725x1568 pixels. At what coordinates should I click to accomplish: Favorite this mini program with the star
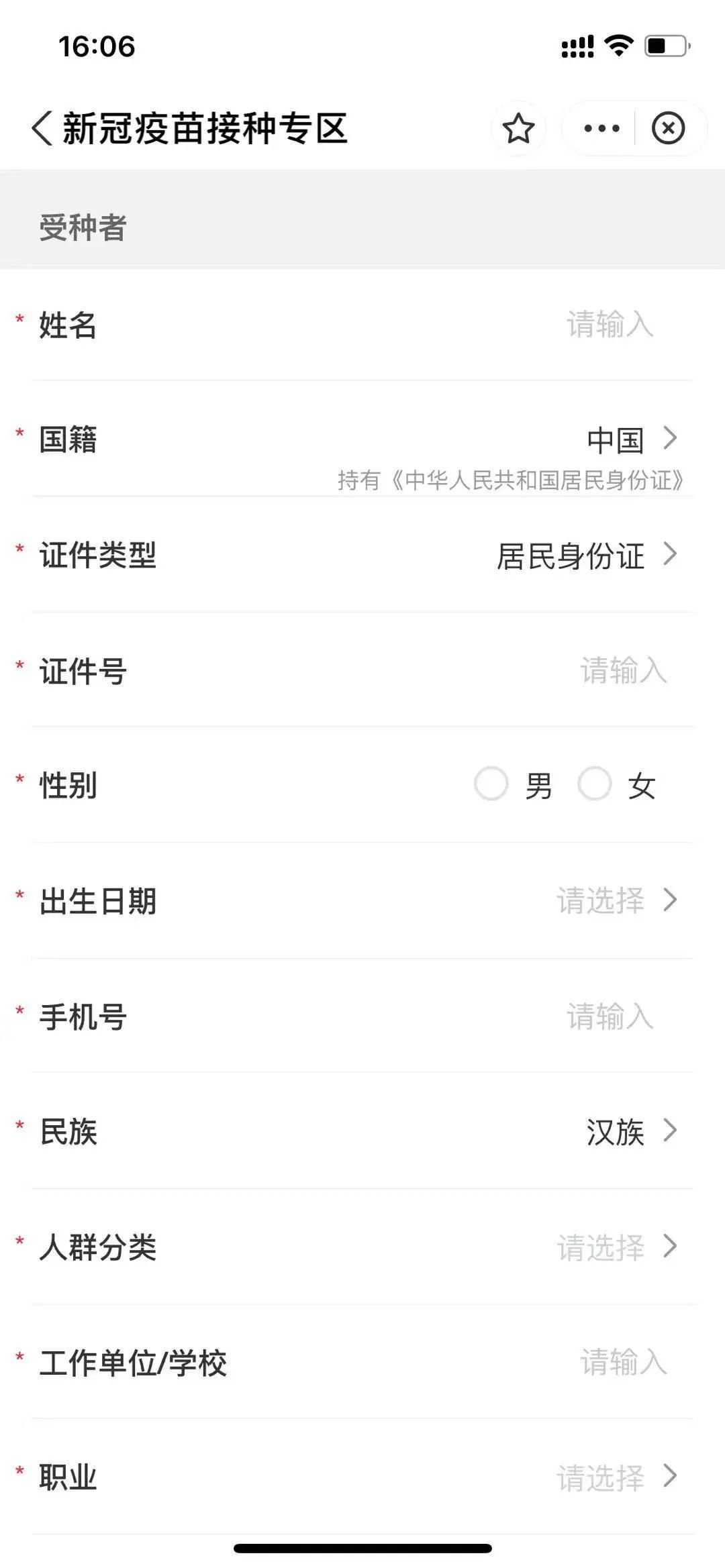[518, 128]
